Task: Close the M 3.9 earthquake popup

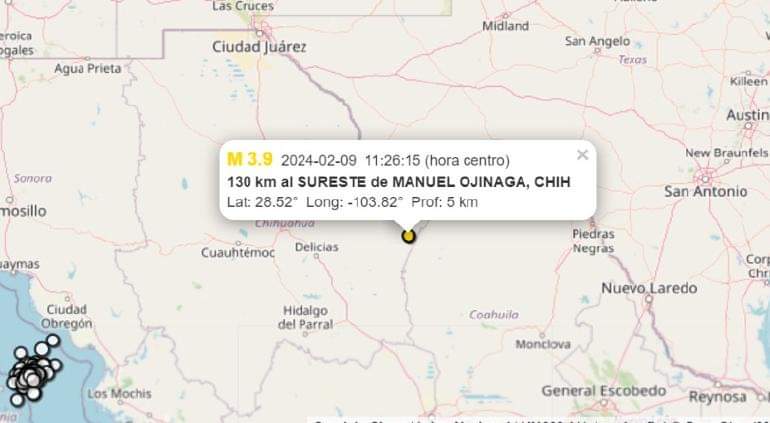Action: point(582,155)
